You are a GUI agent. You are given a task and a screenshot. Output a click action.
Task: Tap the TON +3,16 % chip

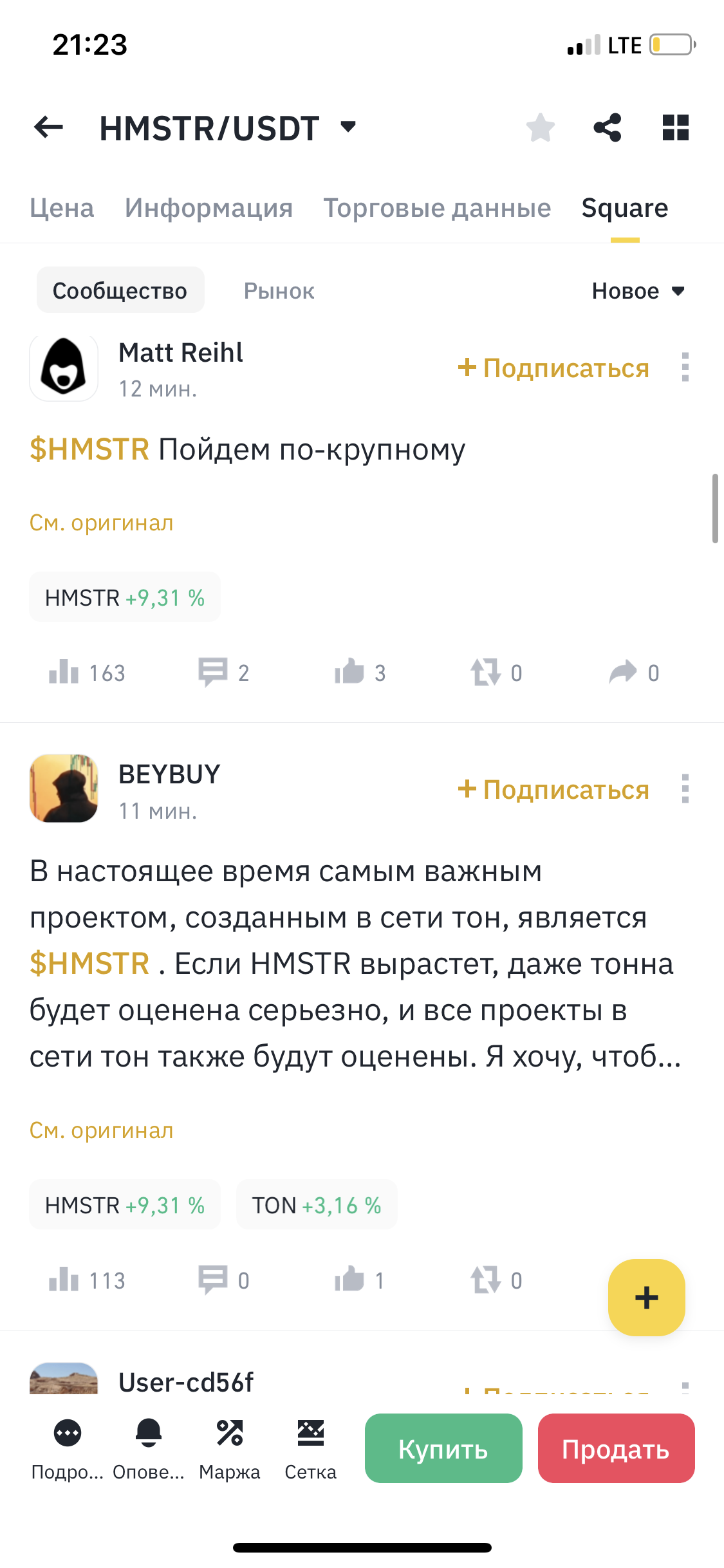tap(317, 1205)
